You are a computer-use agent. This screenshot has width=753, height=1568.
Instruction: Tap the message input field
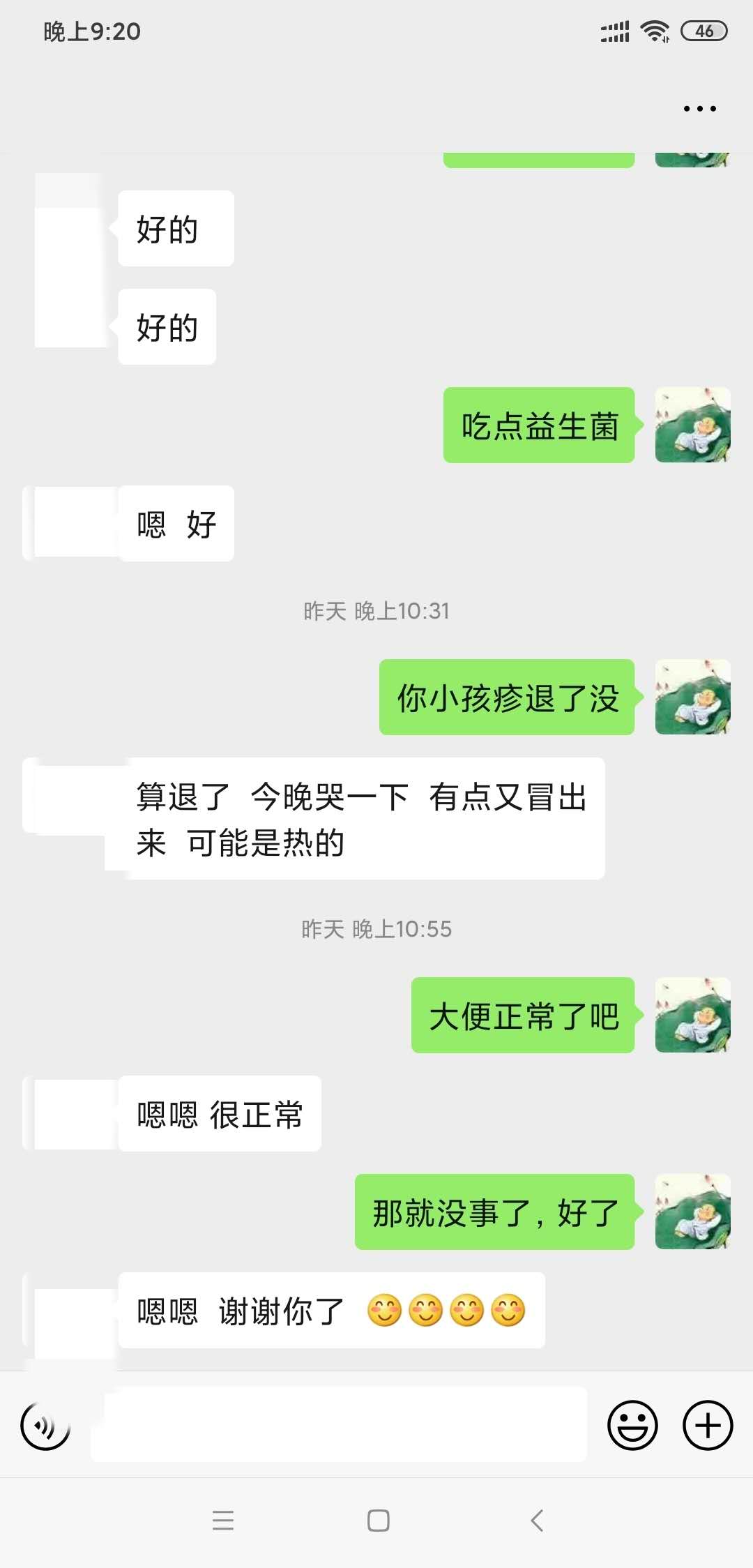(x=342, y=1423)
